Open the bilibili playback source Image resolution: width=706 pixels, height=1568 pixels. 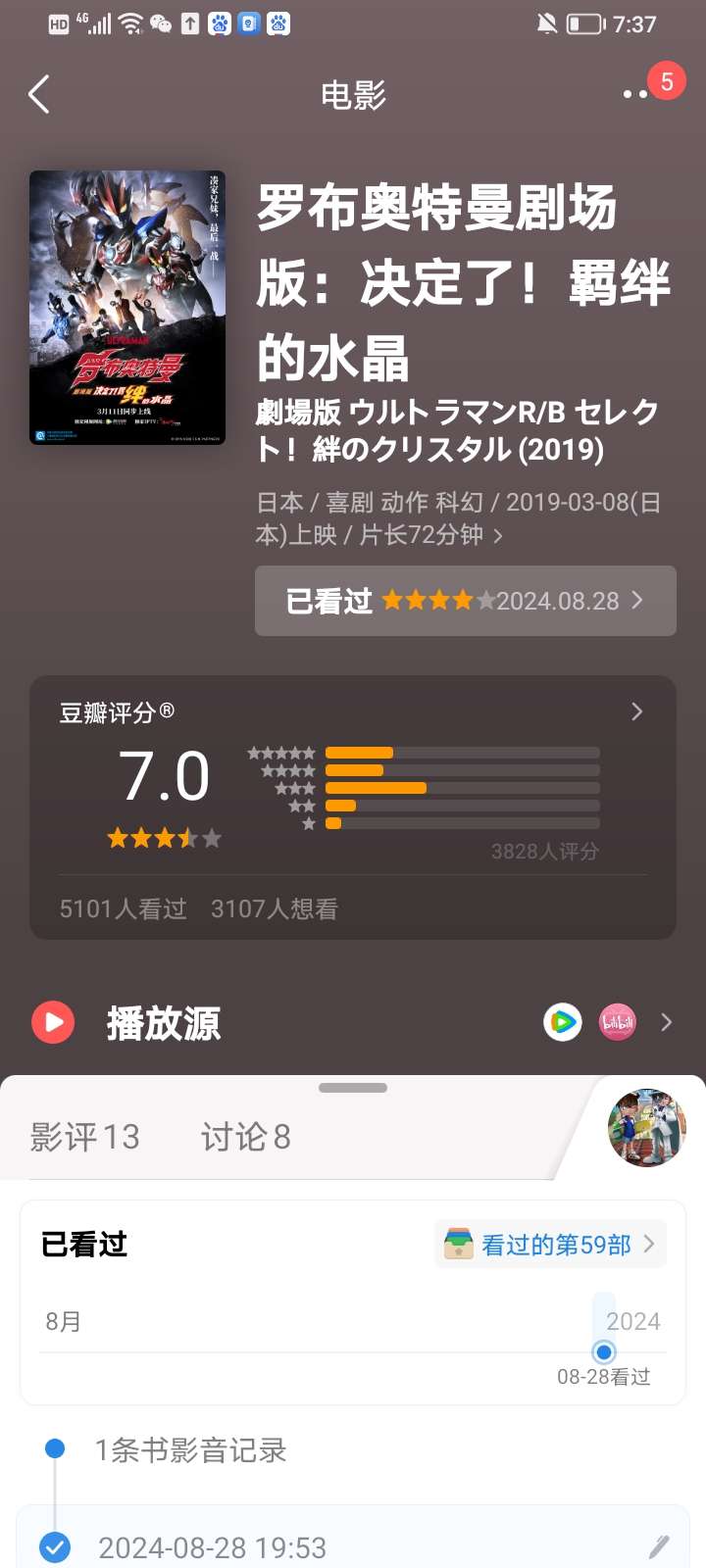[618, 1022]
